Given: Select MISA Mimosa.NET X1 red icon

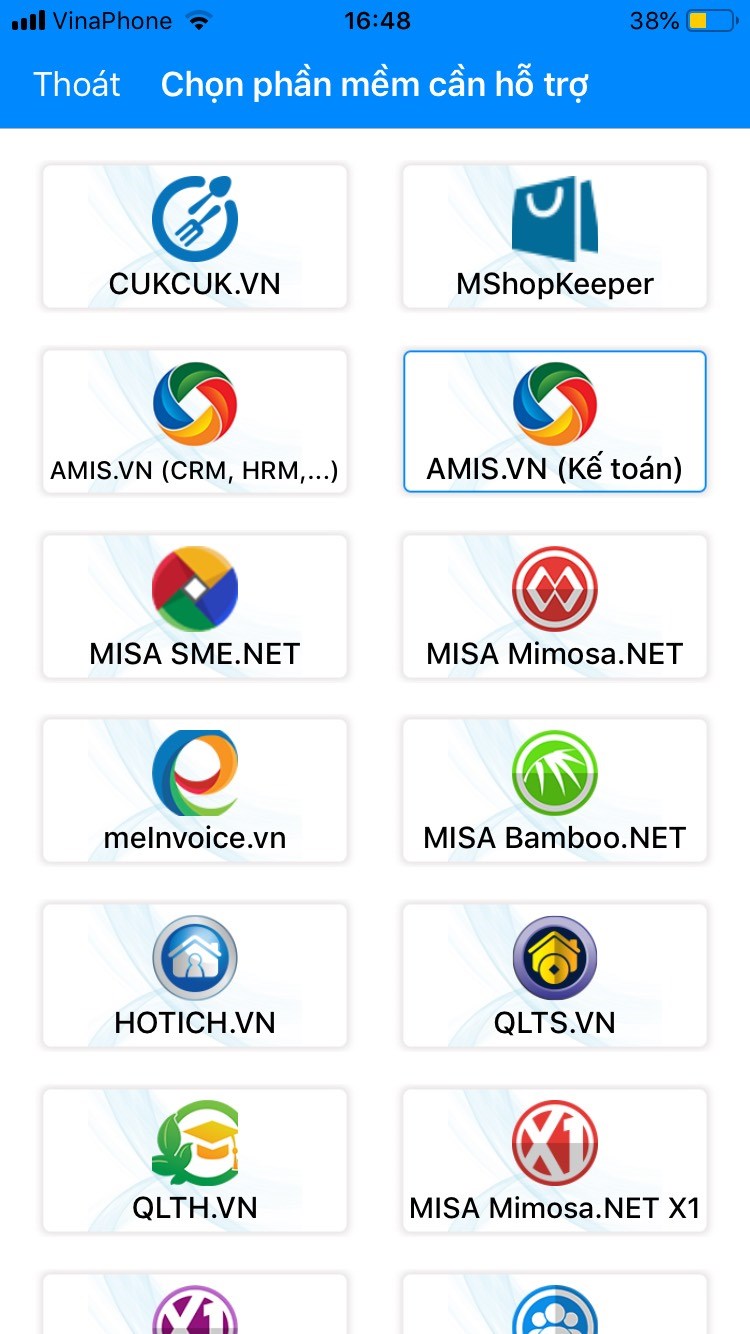Looking at the screenshot, I should click(x=554, y=1140).
